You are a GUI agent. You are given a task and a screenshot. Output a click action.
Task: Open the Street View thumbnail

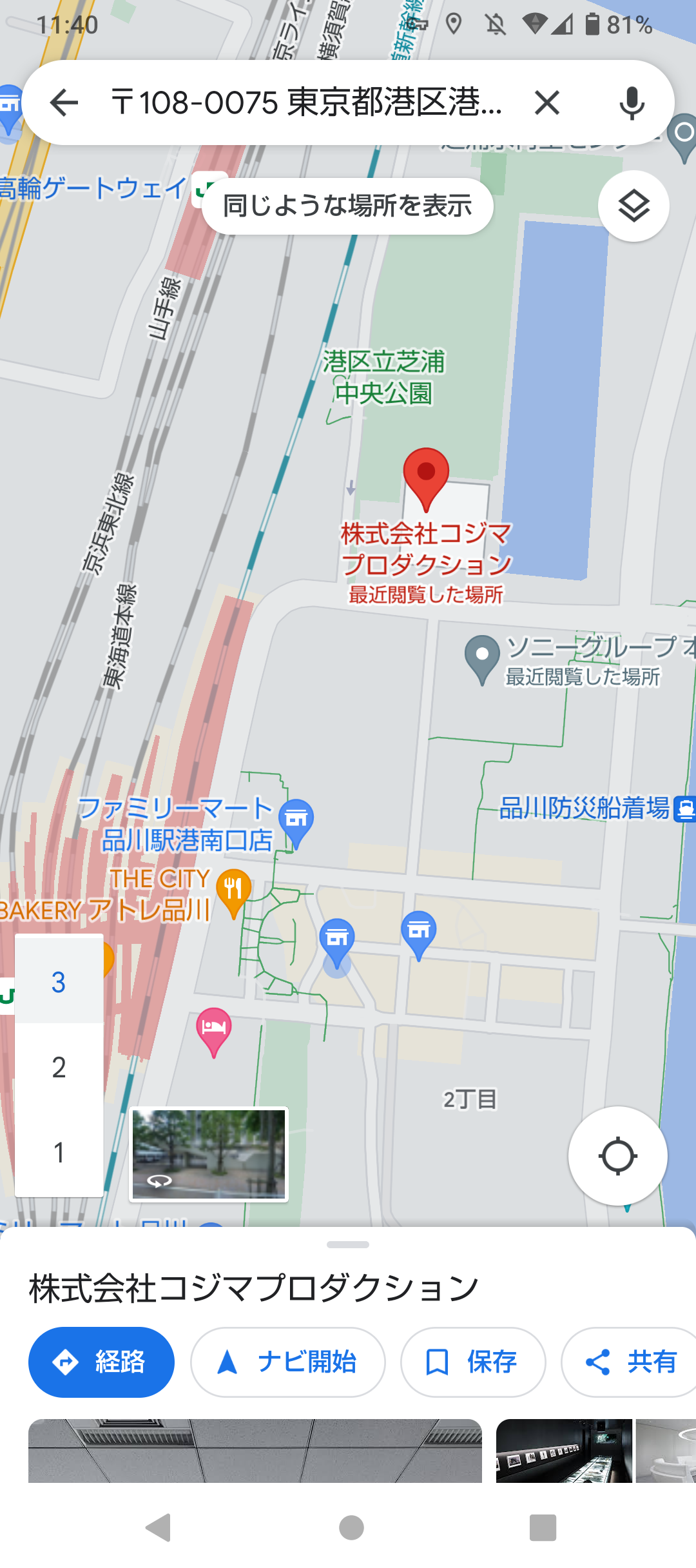(x=209, y=1155)
